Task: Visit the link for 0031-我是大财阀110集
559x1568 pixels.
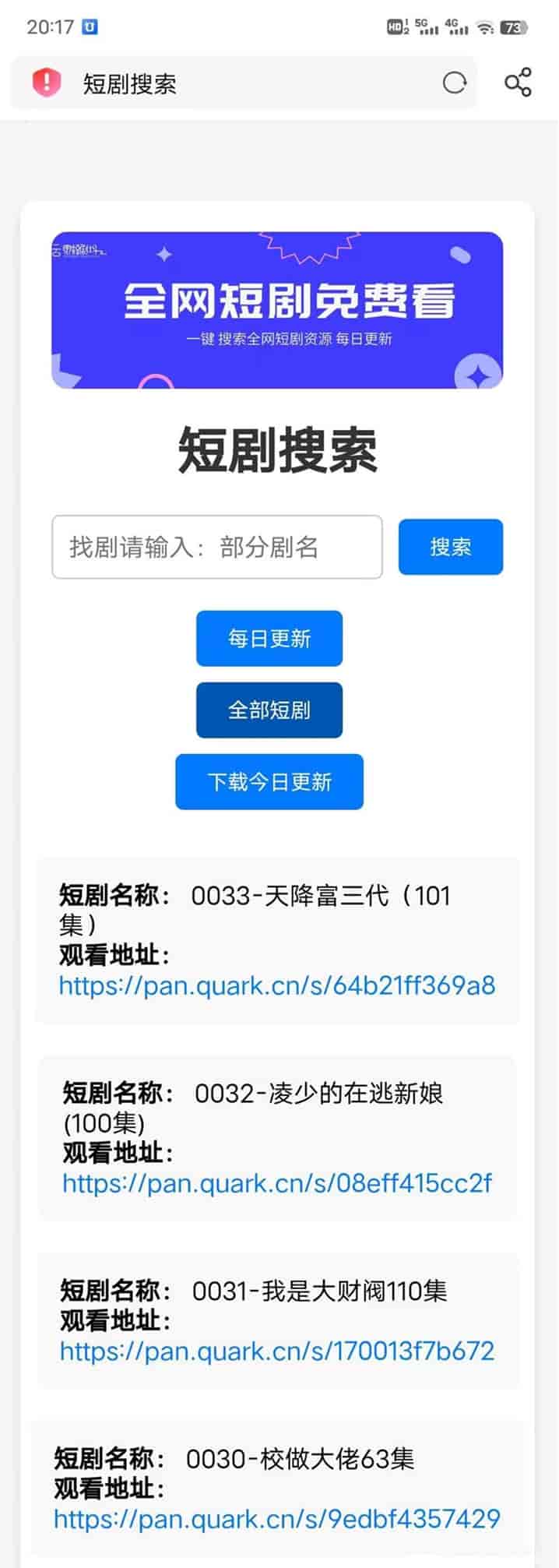Action: point(277,1351)
